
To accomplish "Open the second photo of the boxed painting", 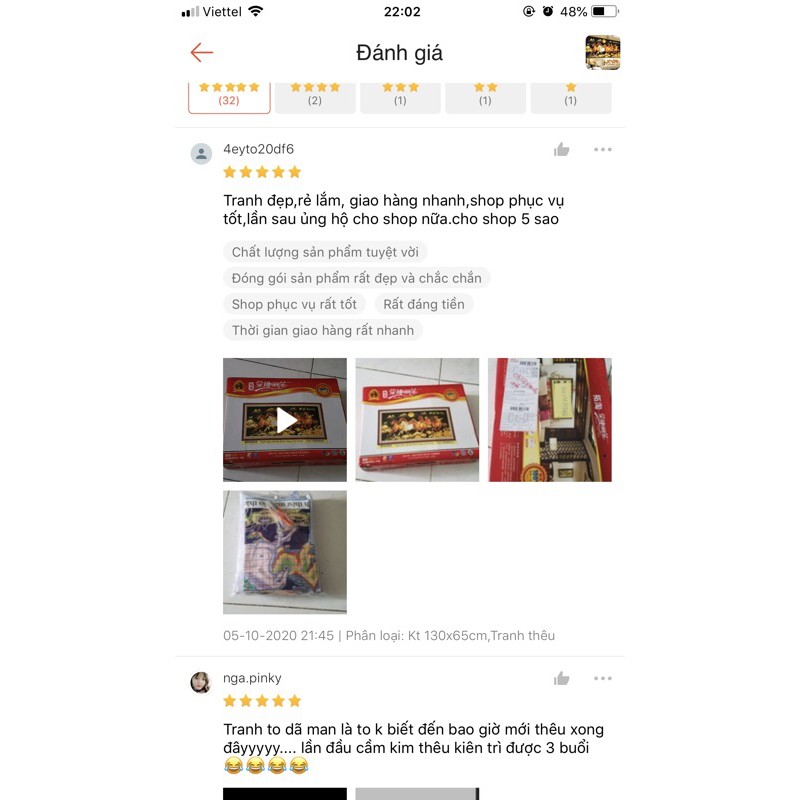I will coord(417,420).
